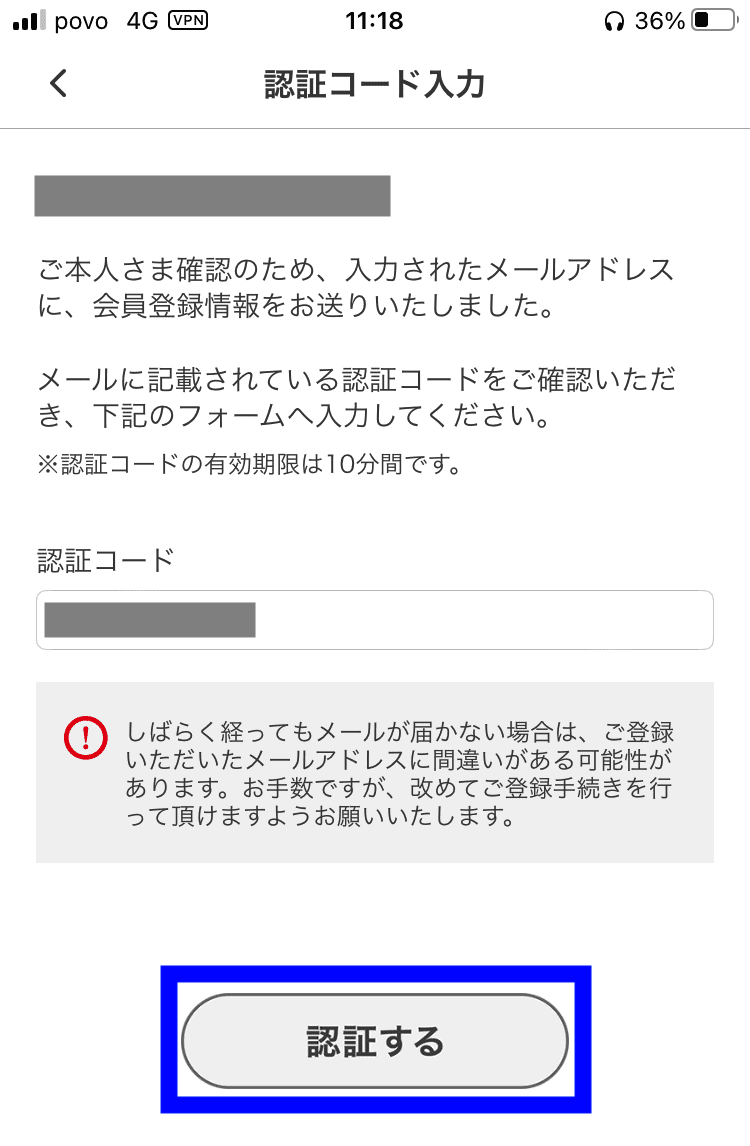Viewport: 750px width, 1146px height.
Task: Tap the 認証する button
Action: [x=375, y=1042]
